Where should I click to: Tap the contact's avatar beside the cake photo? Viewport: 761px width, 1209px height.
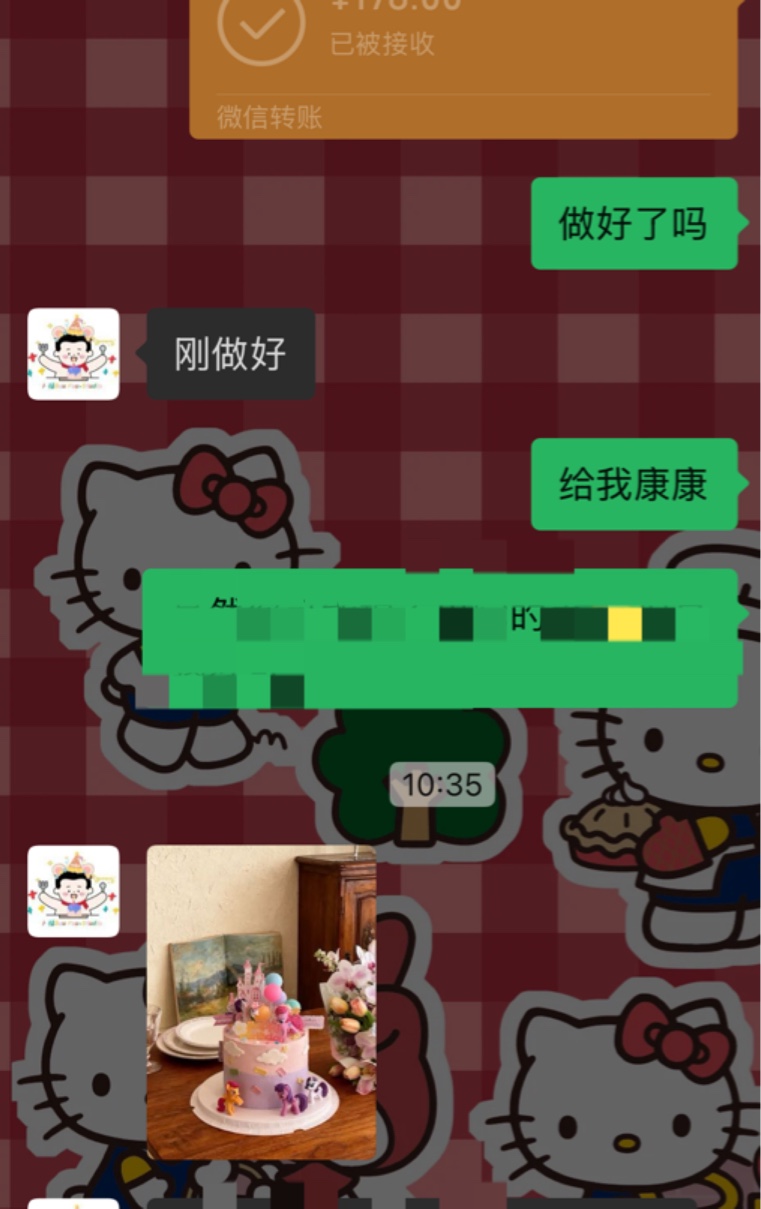click(x=73, y=891)
